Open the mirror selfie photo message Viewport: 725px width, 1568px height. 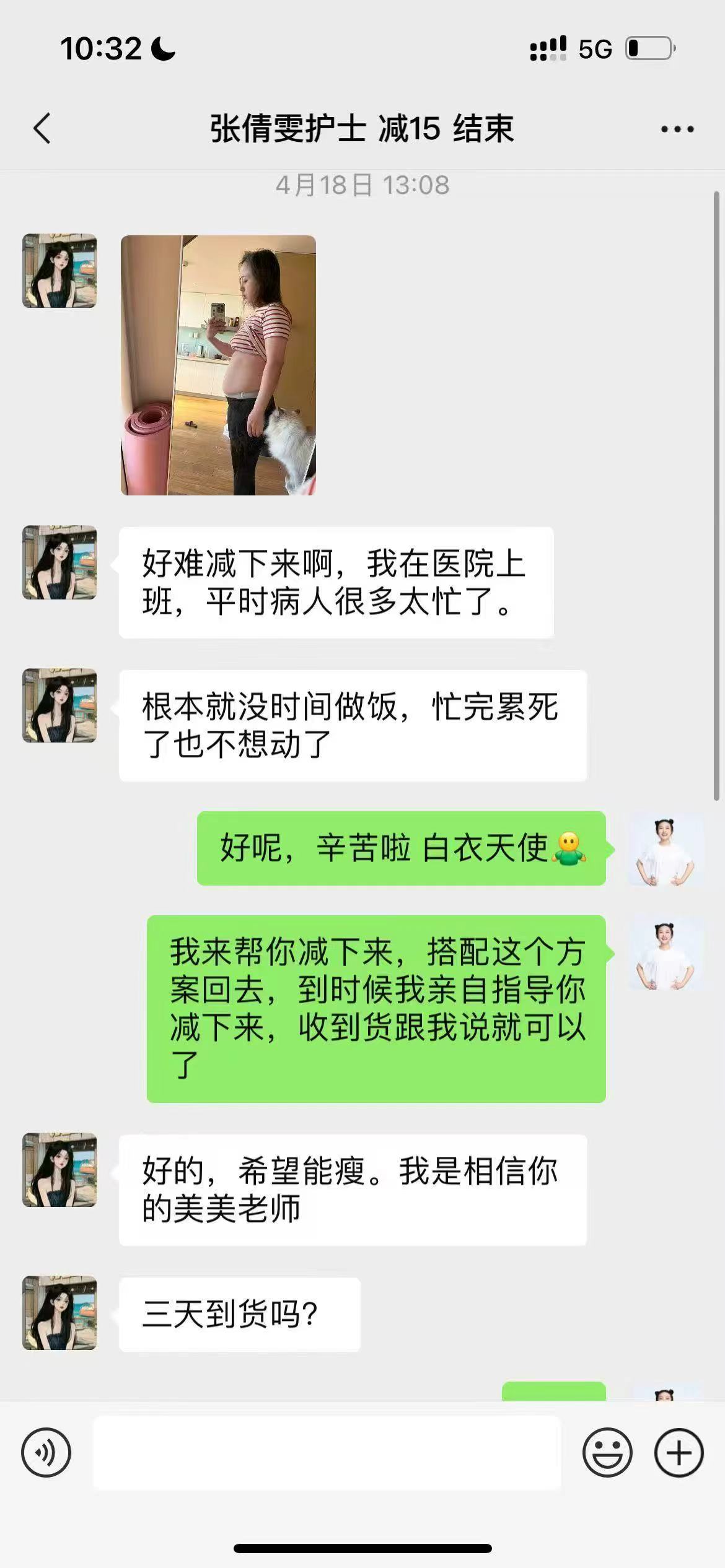[218, 365]
